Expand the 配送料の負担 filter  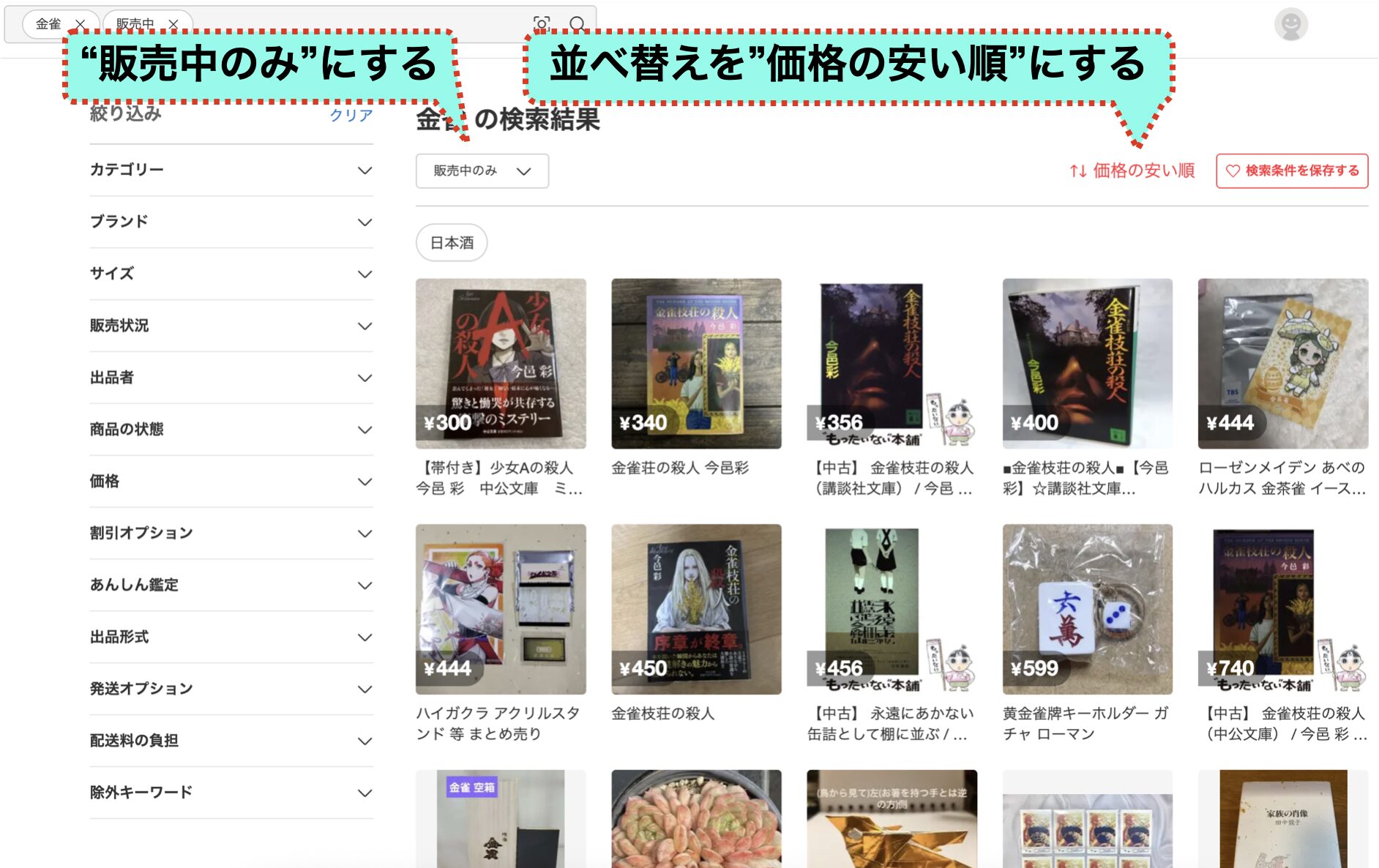coord(231,741)
